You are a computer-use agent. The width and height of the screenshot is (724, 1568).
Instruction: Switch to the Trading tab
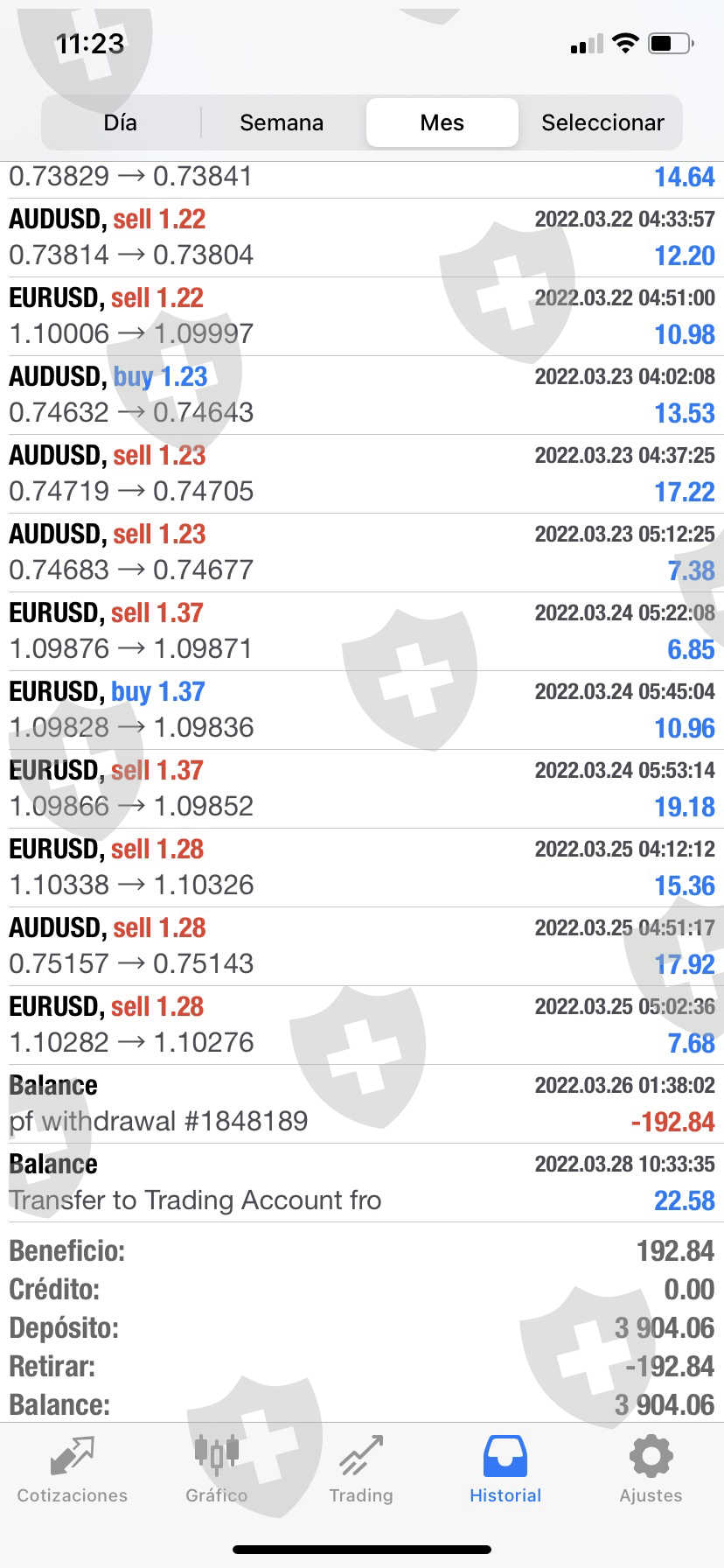pyautogui.click(x=361, y=1470)
